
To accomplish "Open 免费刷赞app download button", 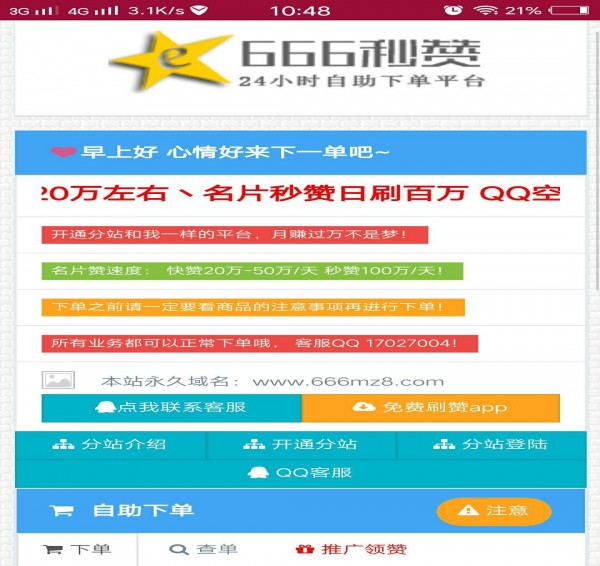I will [x=430, y=408].
